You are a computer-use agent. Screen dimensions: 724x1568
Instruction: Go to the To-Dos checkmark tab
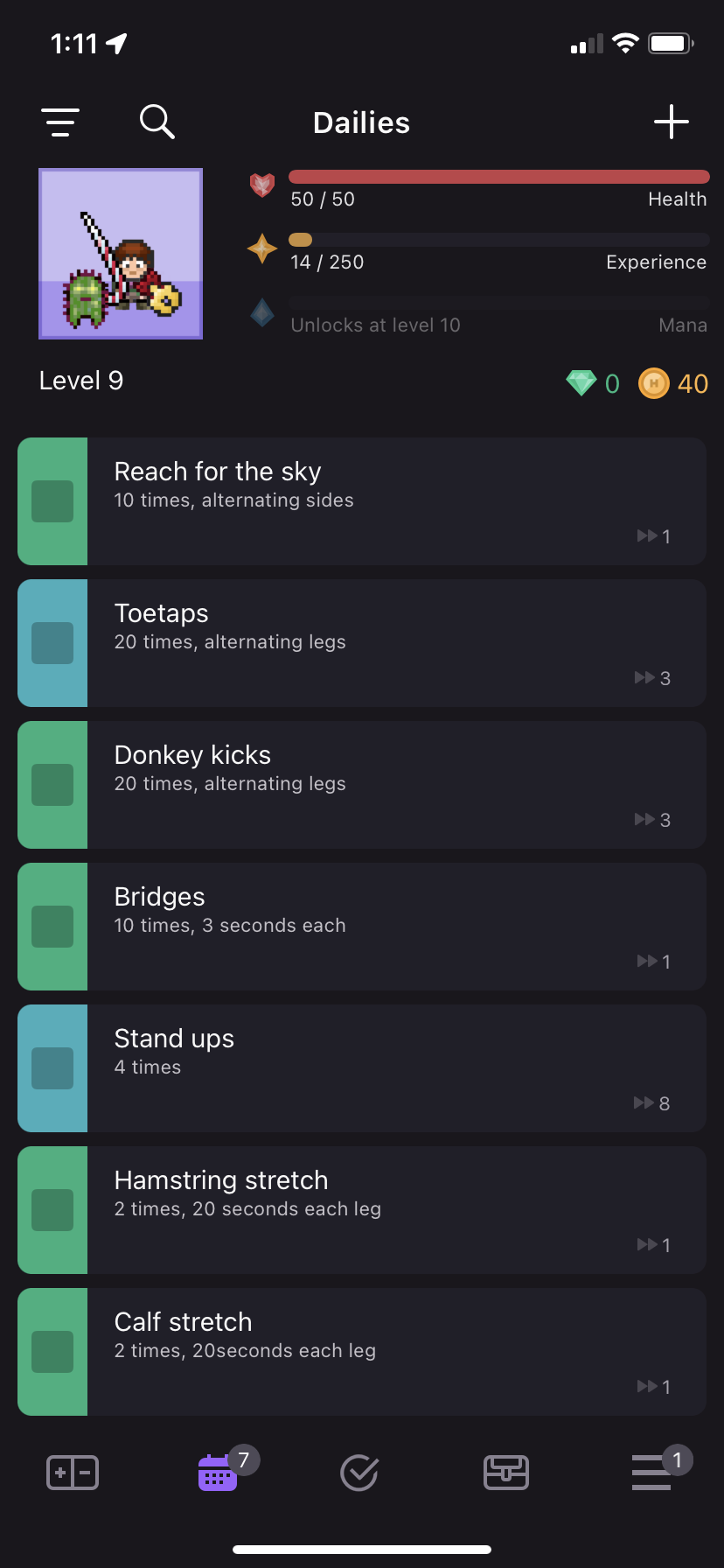(x=359, y=1473)
